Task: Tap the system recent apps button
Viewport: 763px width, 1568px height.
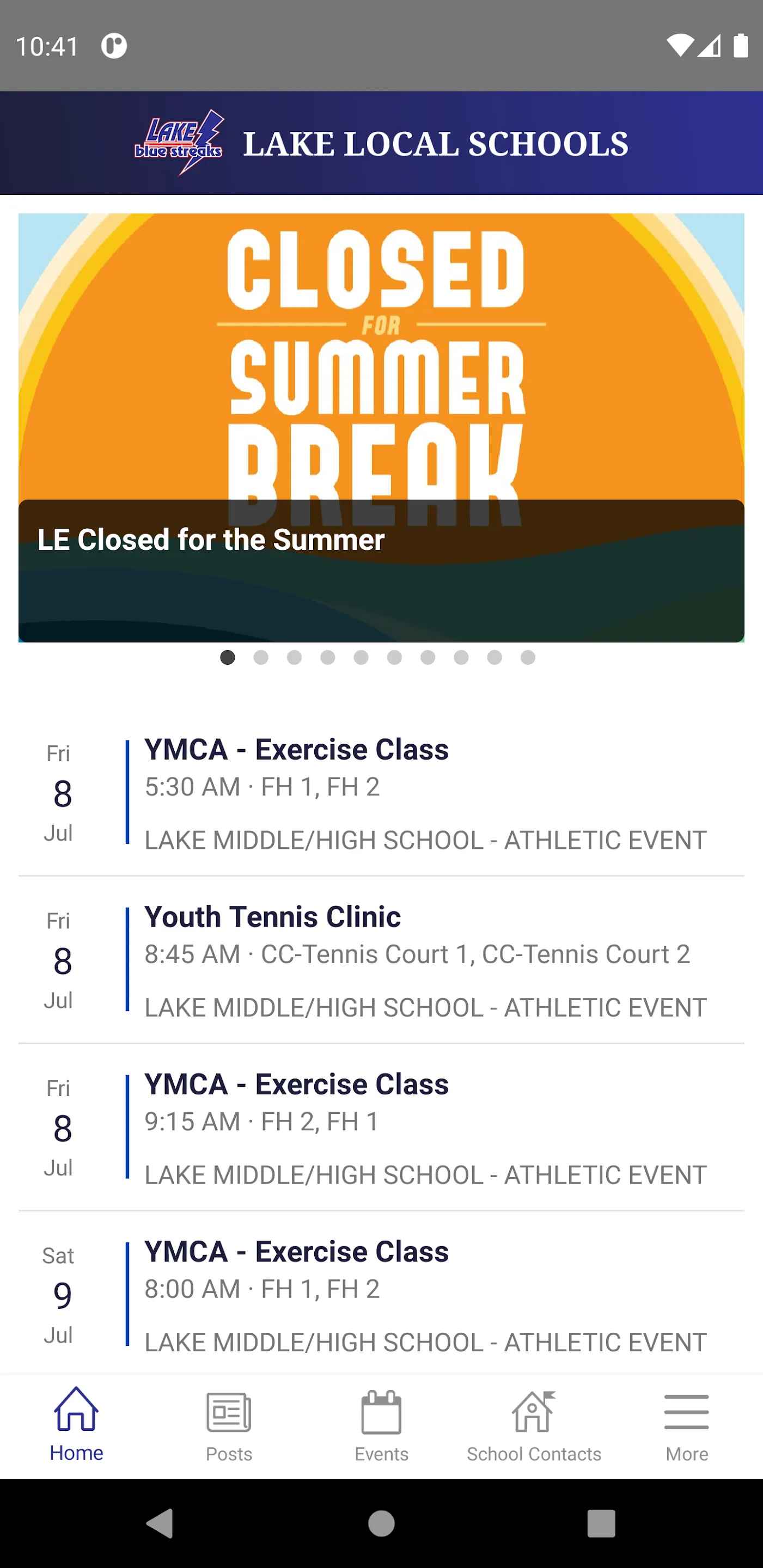Action: coord(601,1523)
